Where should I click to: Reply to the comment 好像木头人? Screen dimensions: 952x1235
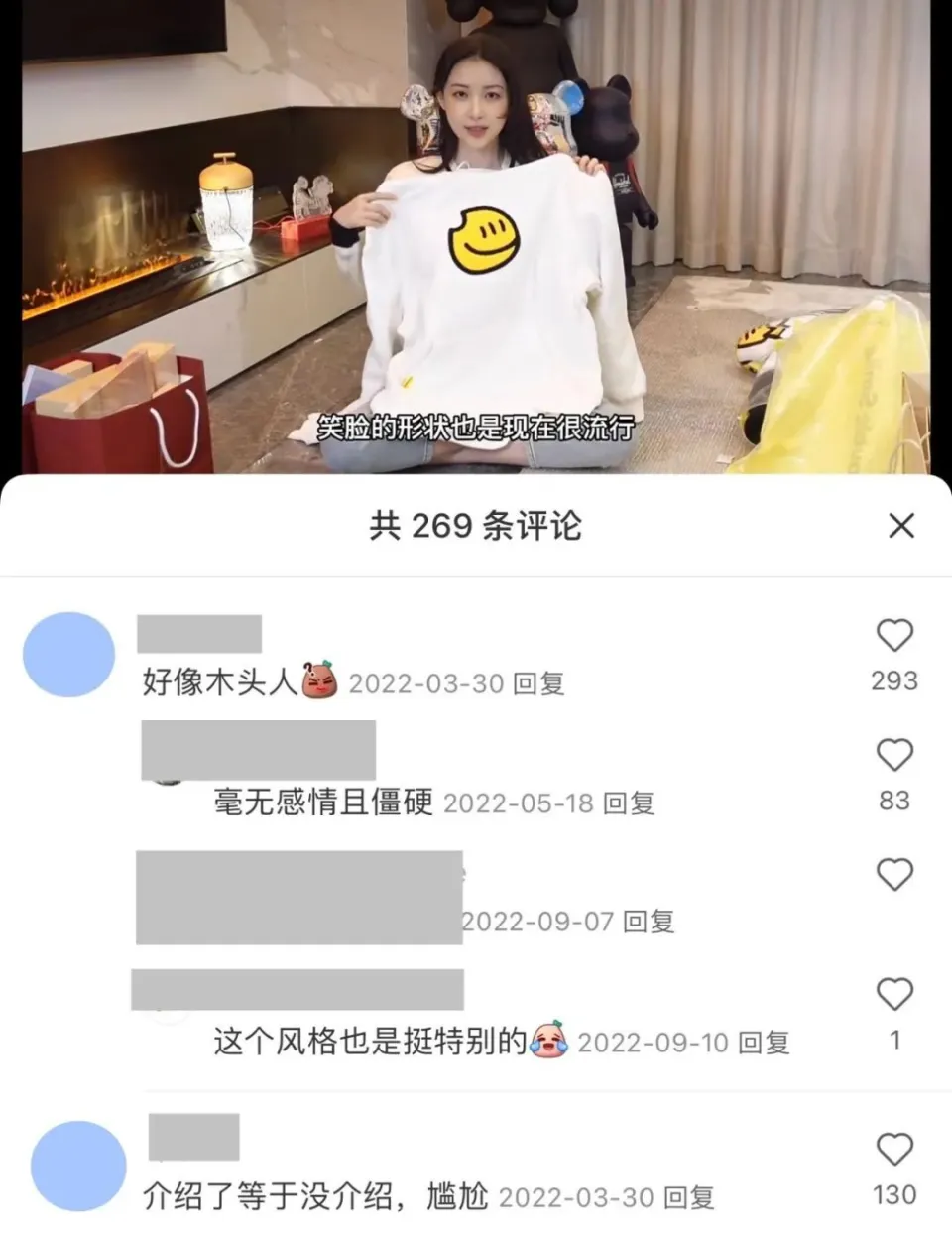[539, 683]
